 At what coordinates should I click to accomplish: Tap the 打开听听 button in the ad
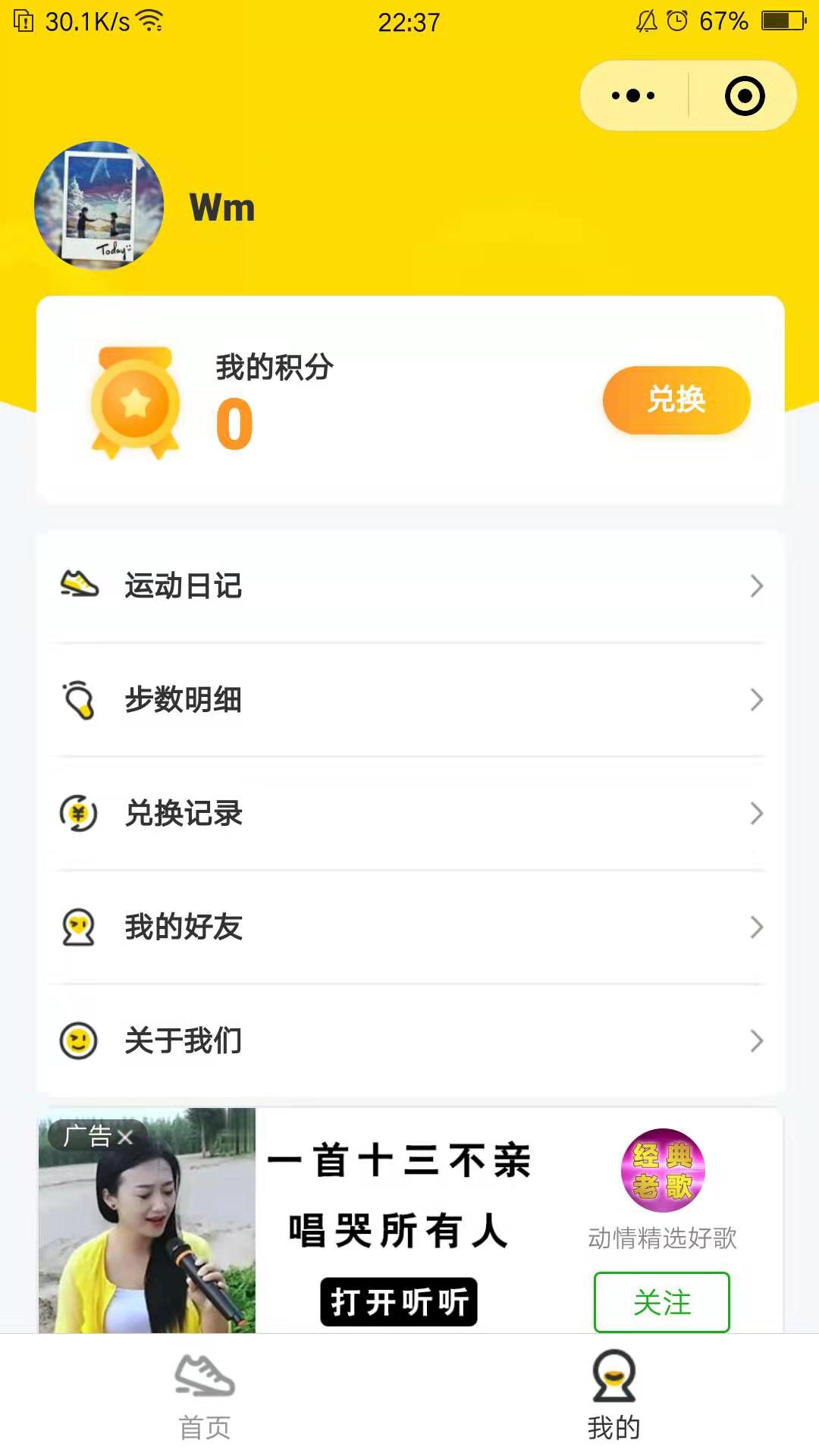(x=399, y=1302)
